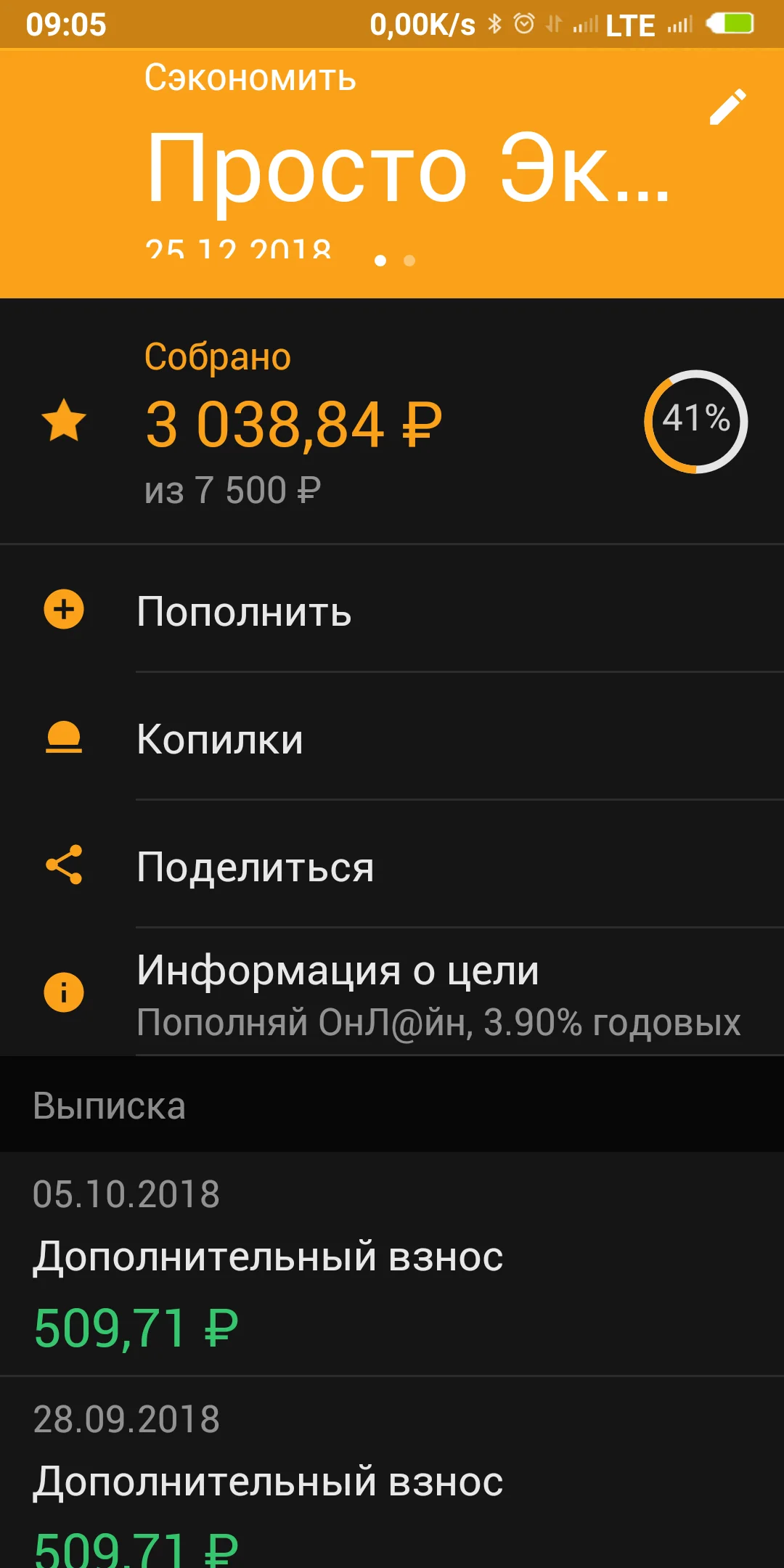Share the goal via Поделиться
The image size is (784, 1568).
pyautogui.click(x=392, y=865)
